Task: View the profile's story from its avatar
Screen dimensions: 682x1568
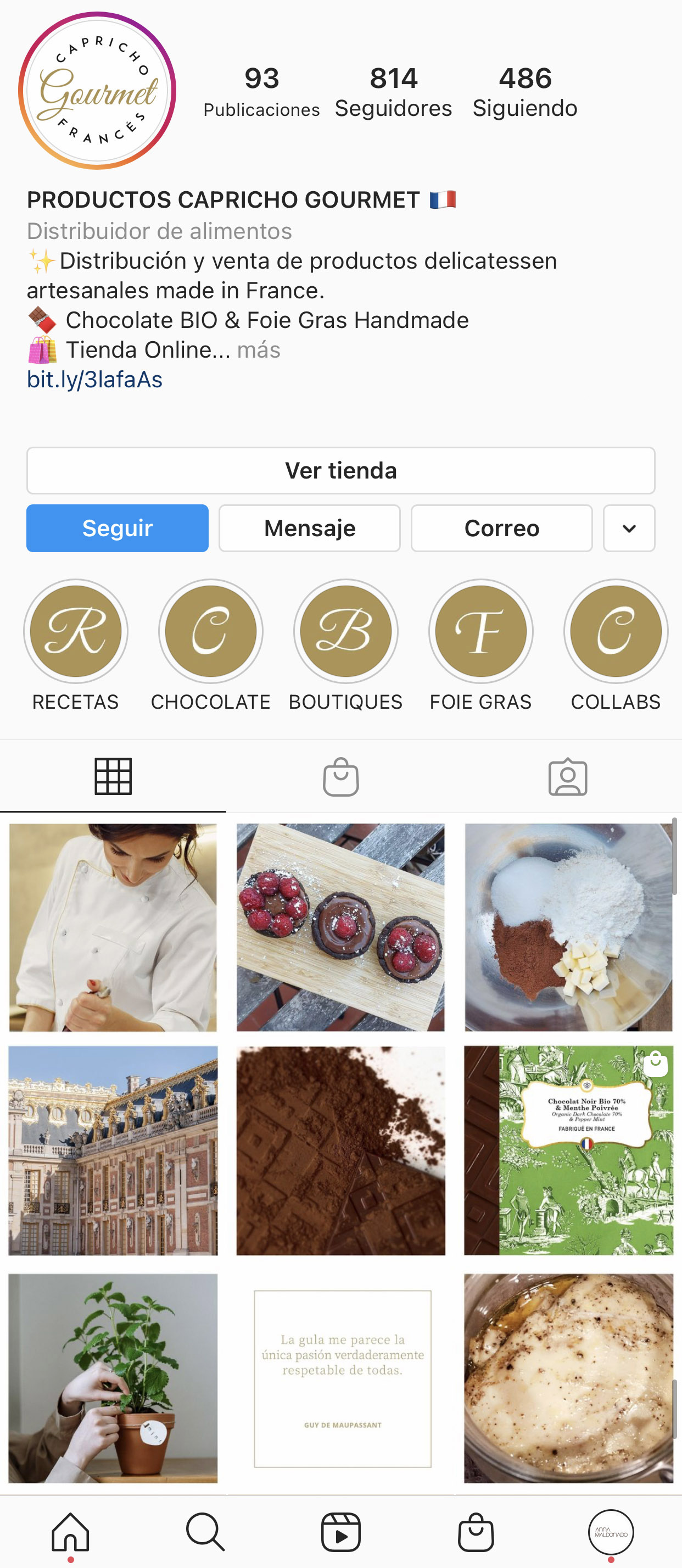Action: 97,91
